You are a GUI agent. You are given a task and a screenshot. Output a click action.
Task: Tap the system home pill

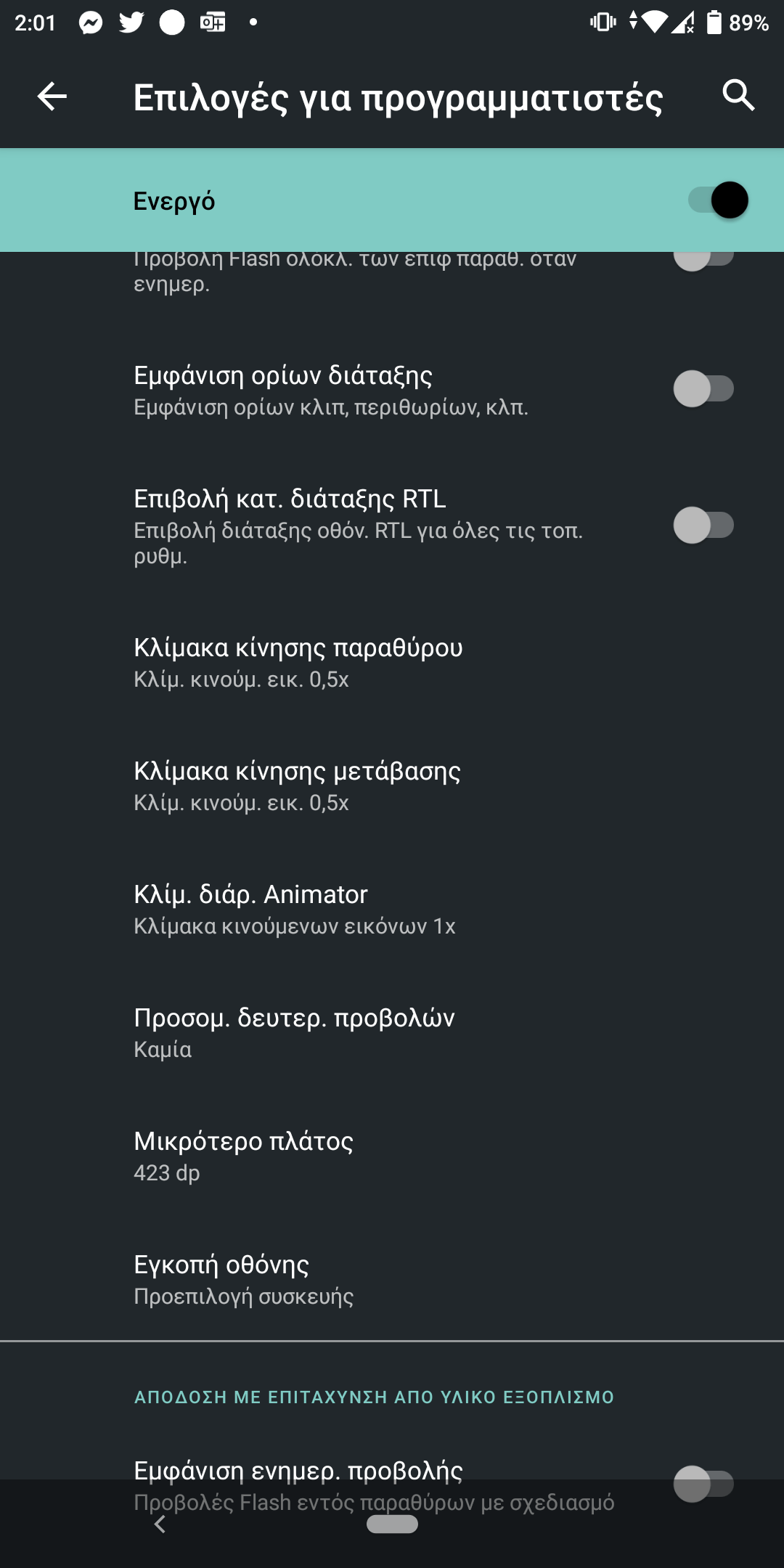392,1524
